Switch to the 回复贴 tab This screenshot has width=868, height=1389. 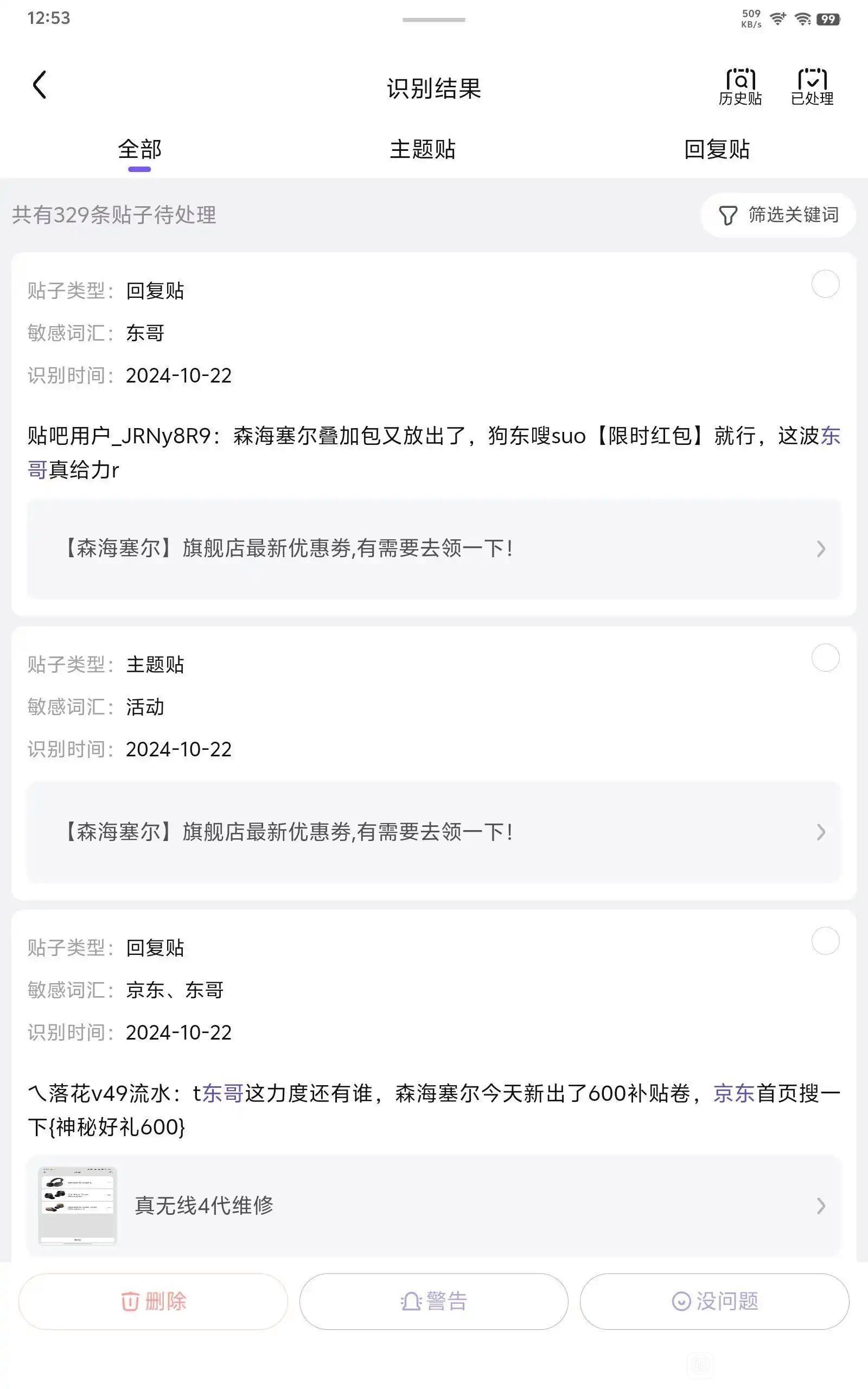717,150
